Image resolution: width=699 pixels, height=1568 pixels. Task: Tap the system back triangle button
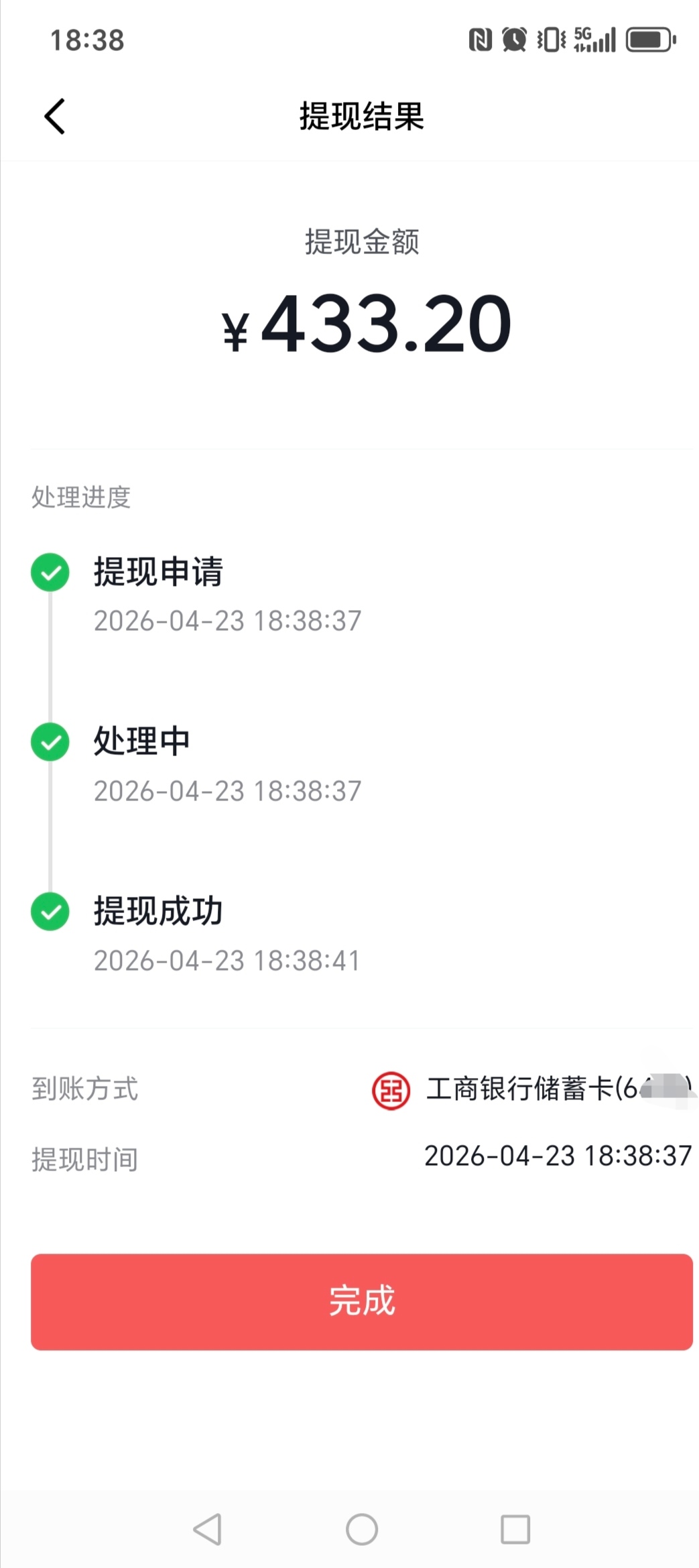(207, 1529)
